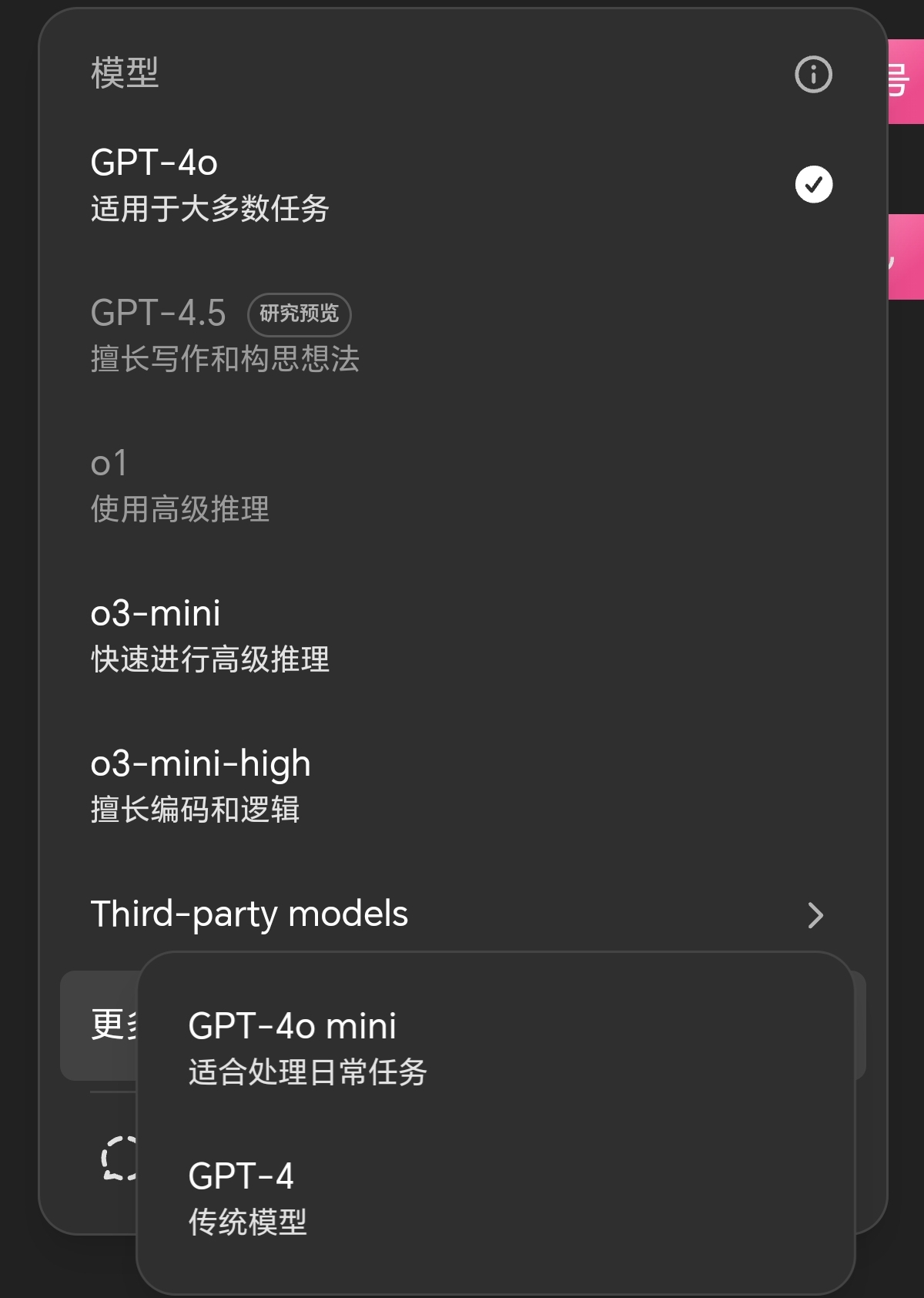Choose the o3-mini model
Screen dimensions: 924x1298
[462, 636]
